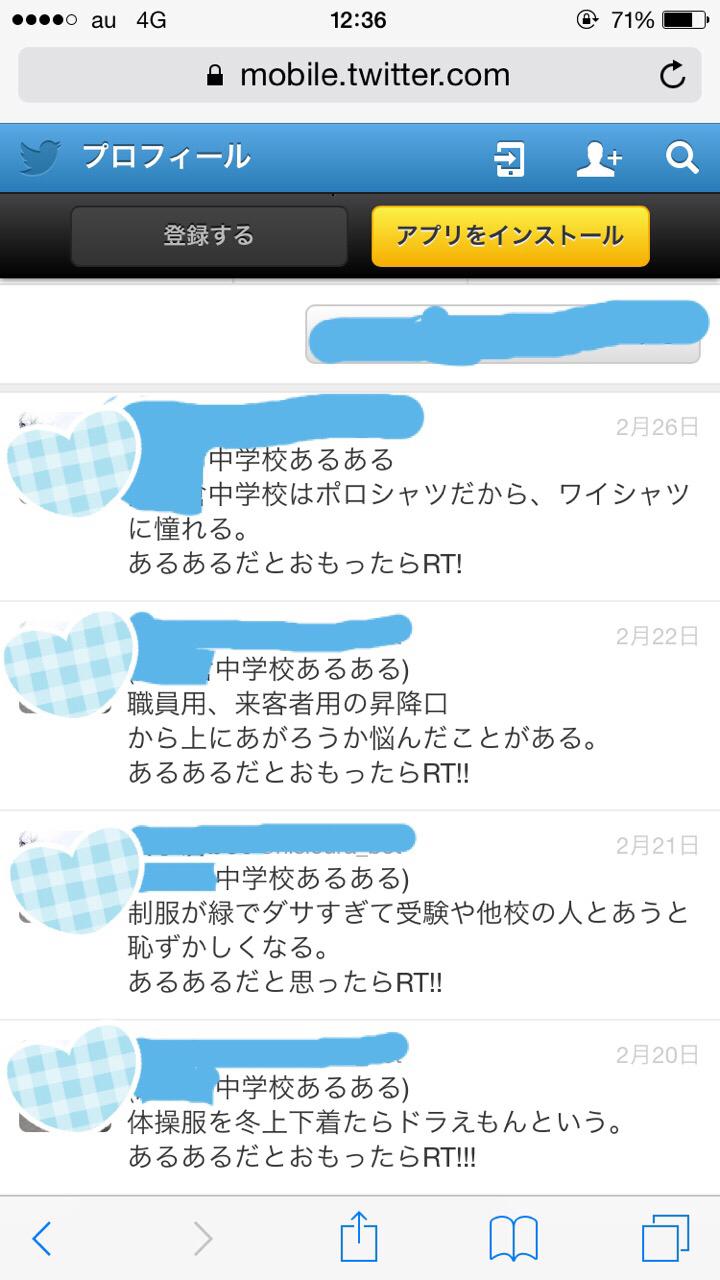Image resolution: width=720 pixels, height=1280 pixels.
Task: Tap the add-friend person icon
Action: pos(597,157)
